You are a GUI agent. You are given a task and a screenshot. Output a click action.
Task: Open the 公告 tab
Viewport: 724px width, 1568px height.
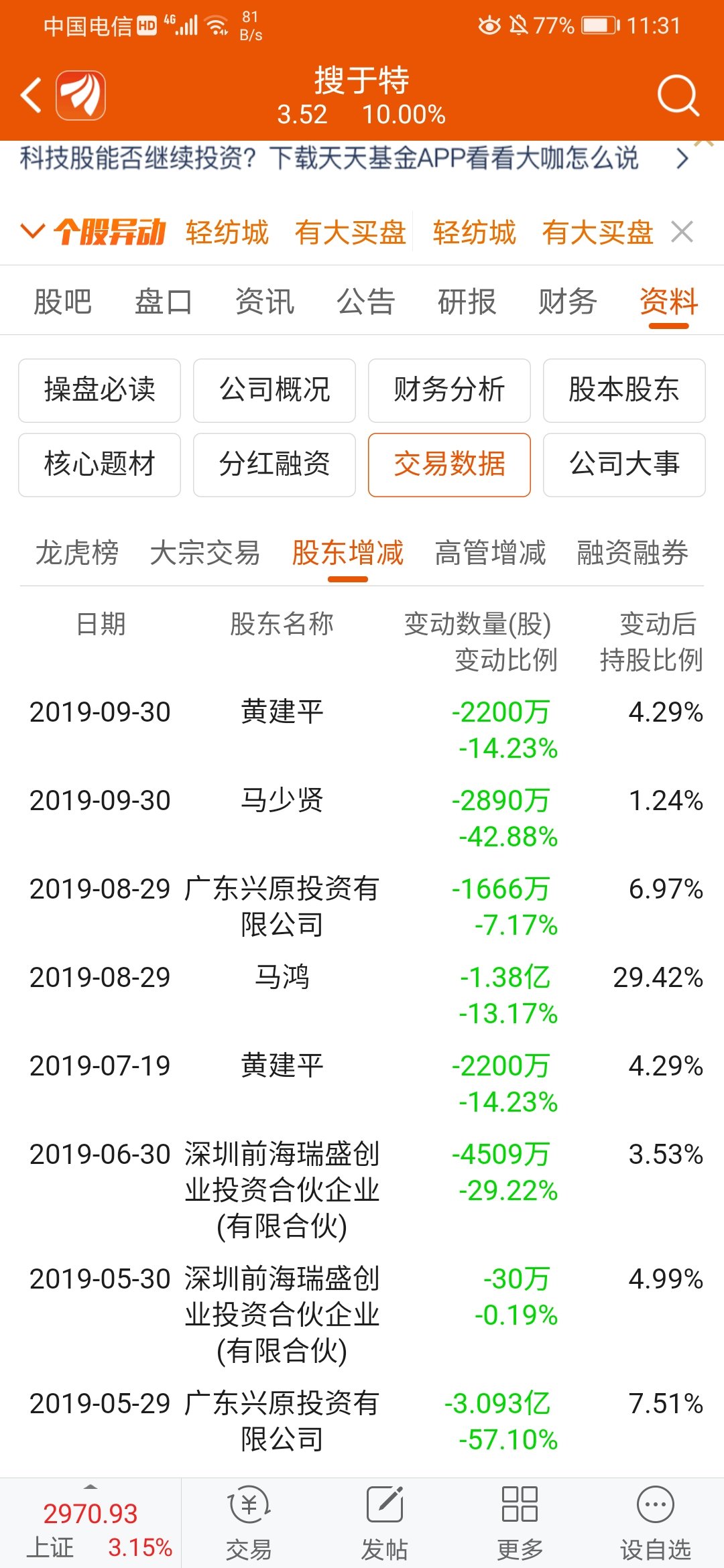367,303
